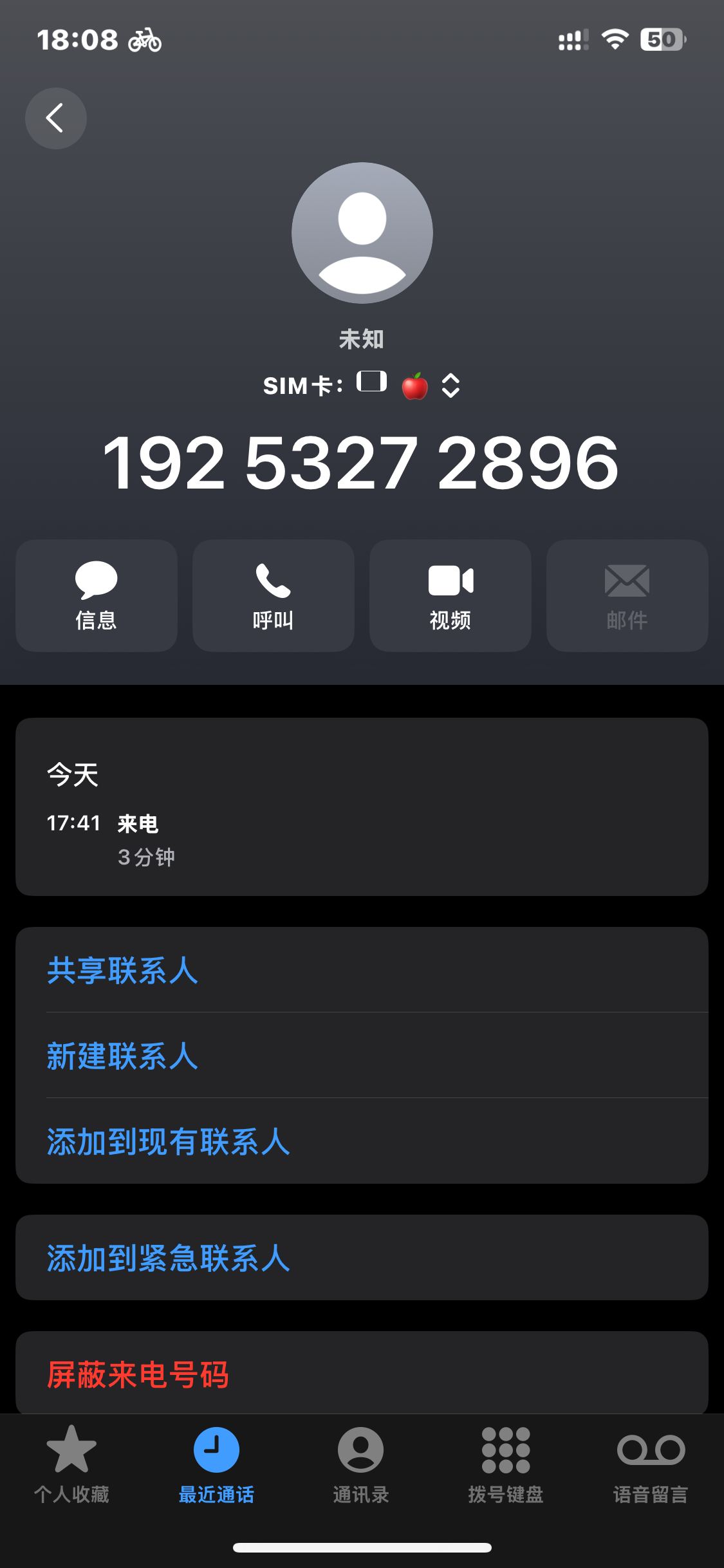Start a video call with 视频
This screenshot has width=724, height=1568.
click(450, 595)
